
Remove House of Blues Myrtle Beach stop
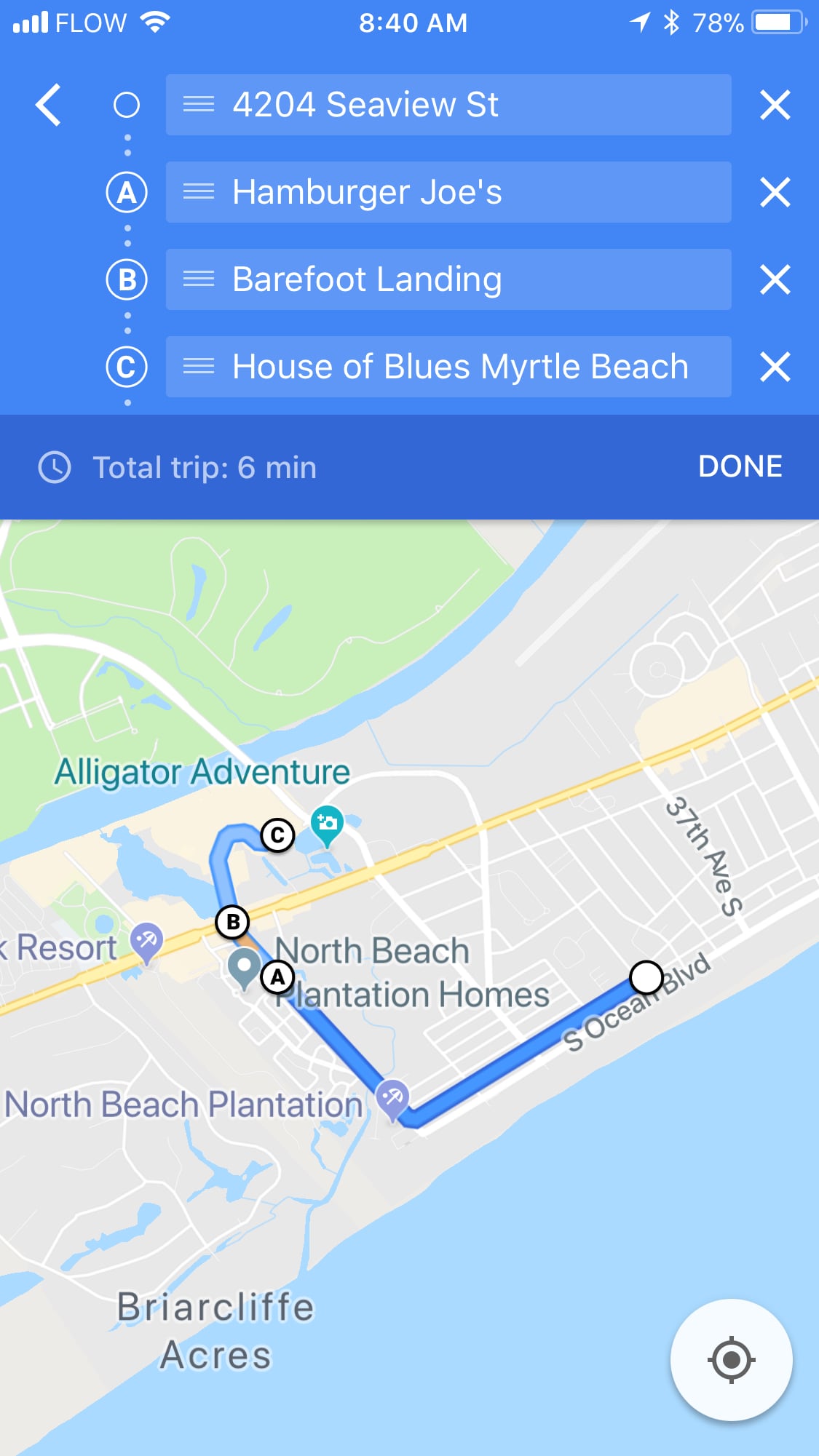(x=775, y=367)
